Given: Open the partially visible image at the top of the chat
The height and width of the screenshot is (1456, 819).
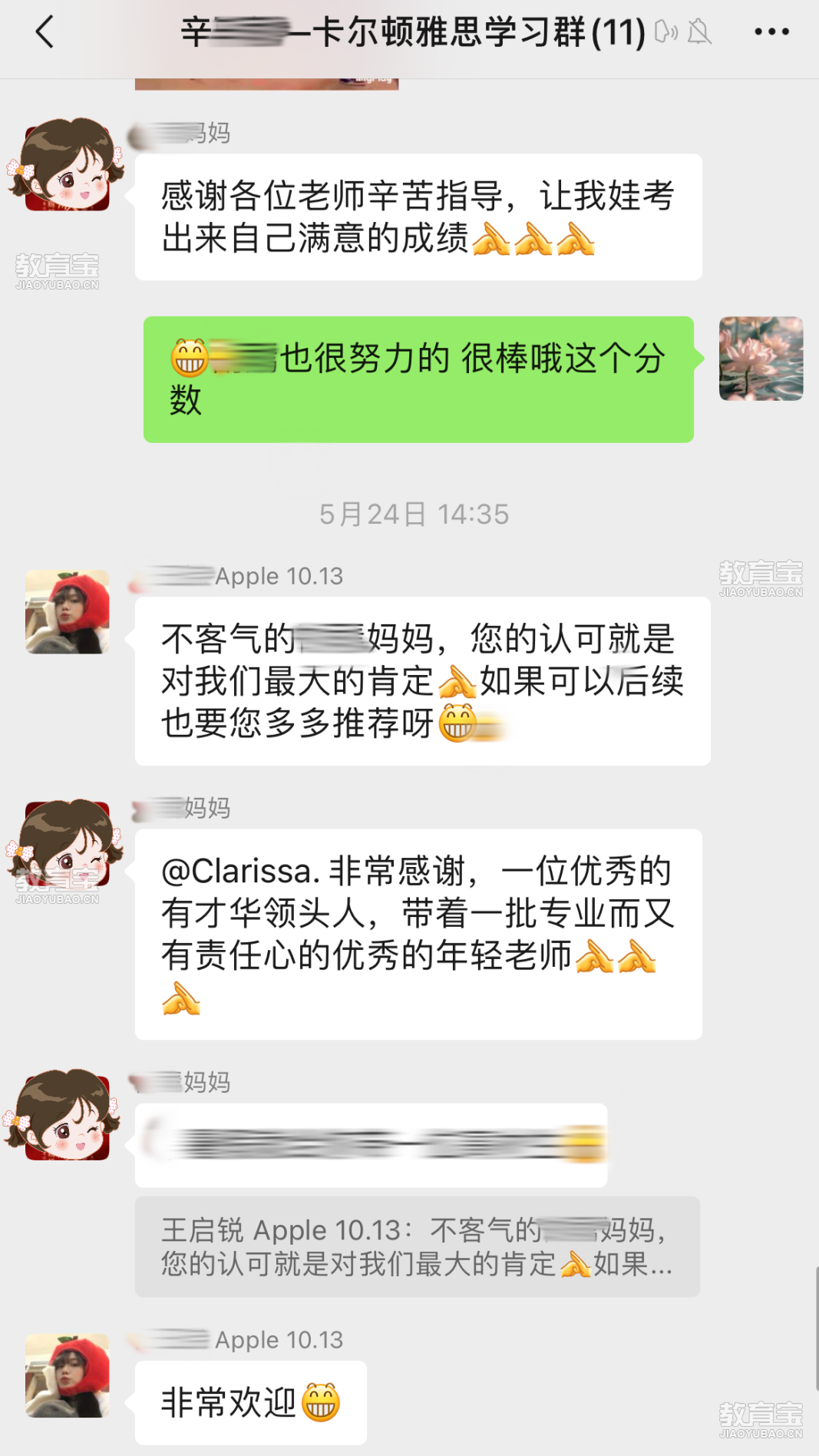Looking at the screenshot, I should (x=266, y=84).
